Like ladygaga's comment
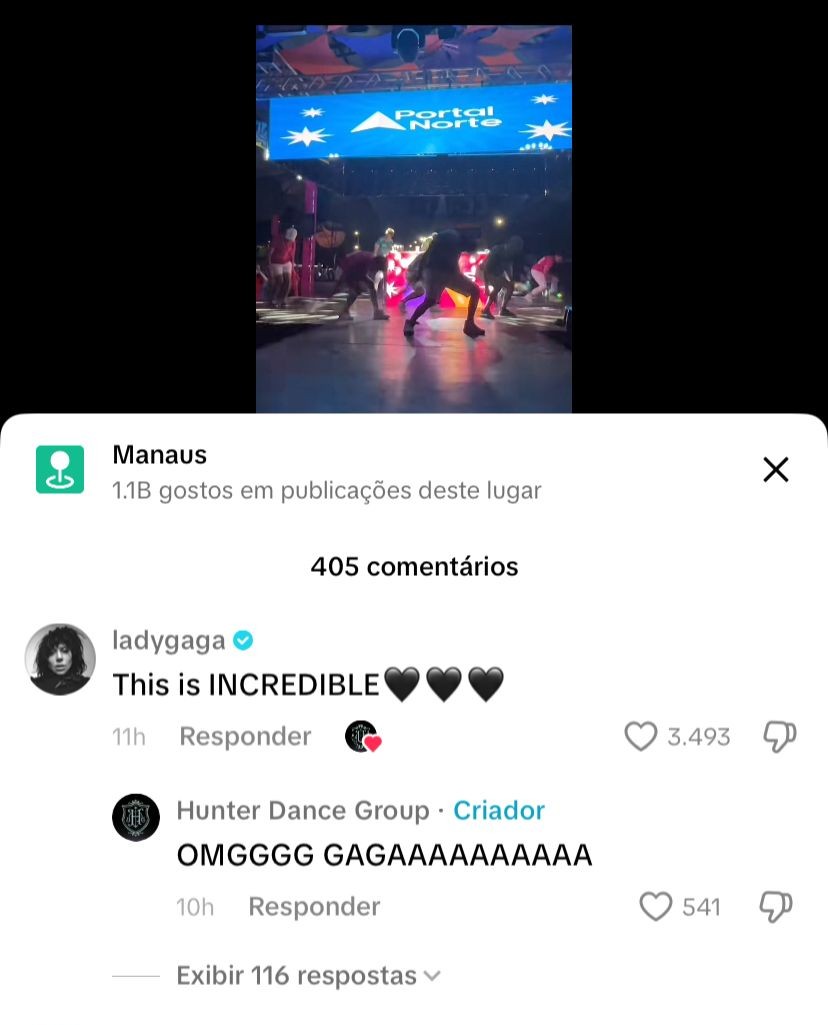Image resolution: width=828 pixels, height=1025 pixels. coord(640,737)
